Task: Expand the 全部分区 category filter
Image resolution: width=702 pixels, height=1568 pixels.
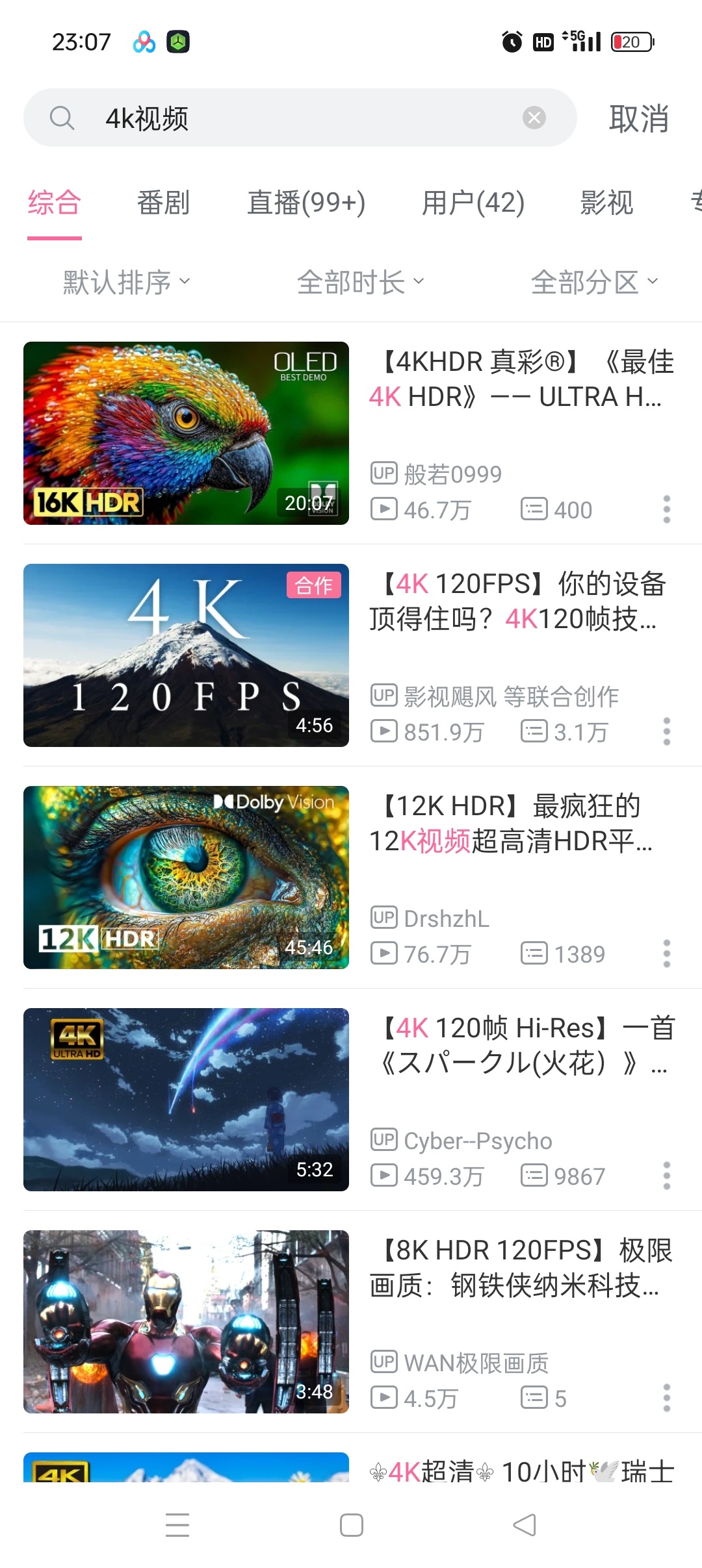Action: pos(594,282)
